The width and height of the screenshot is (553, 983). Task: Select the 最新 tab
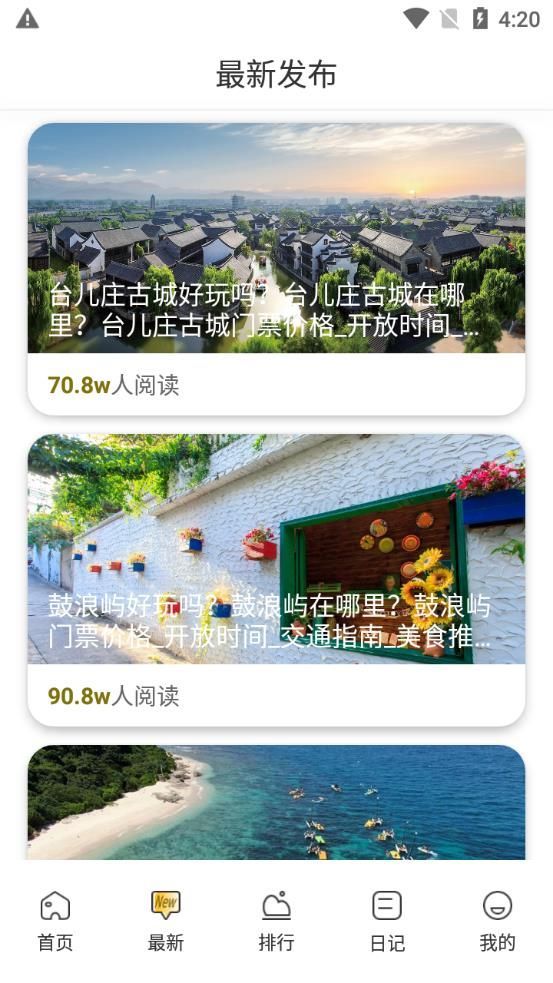coord(166,921)
